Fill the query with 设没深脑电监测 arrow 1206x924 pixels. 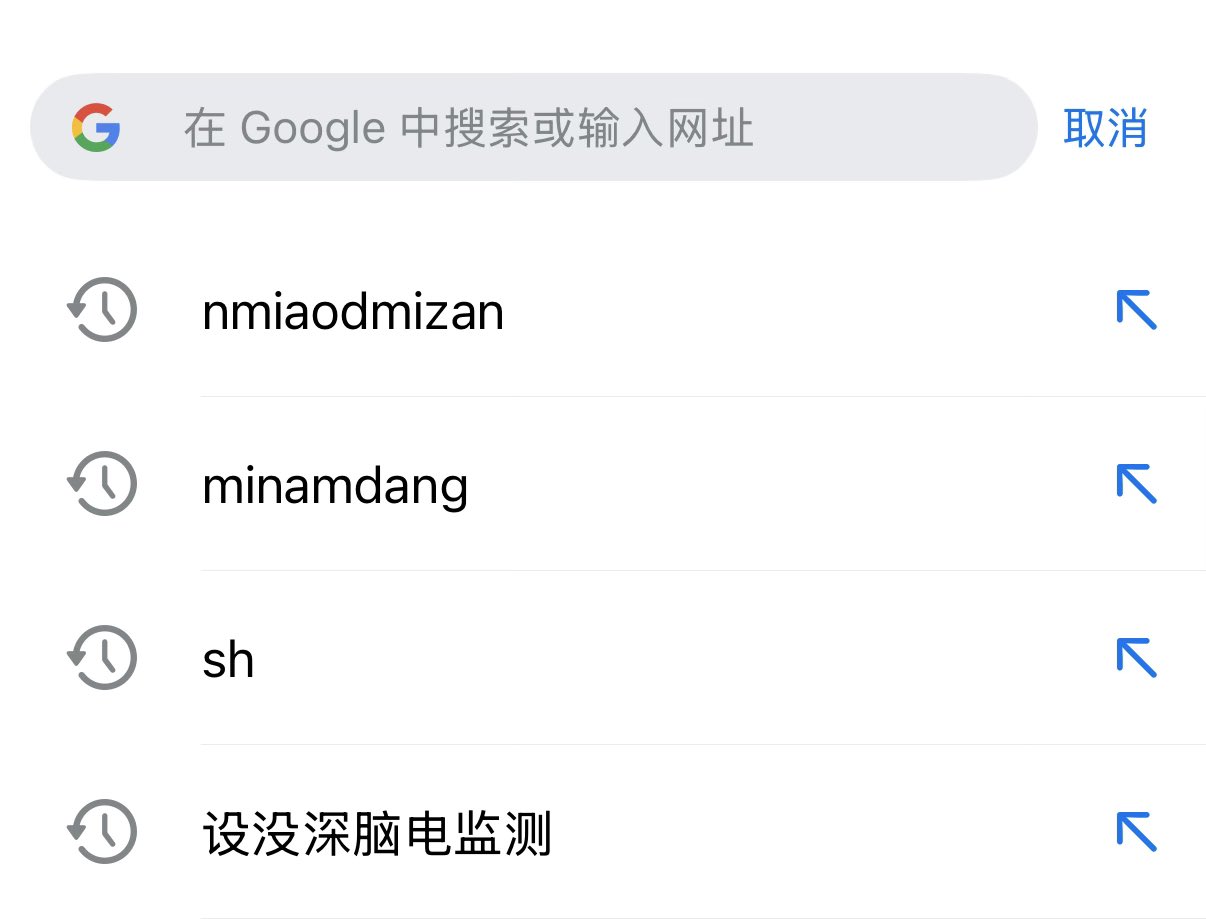(1136, 832)
